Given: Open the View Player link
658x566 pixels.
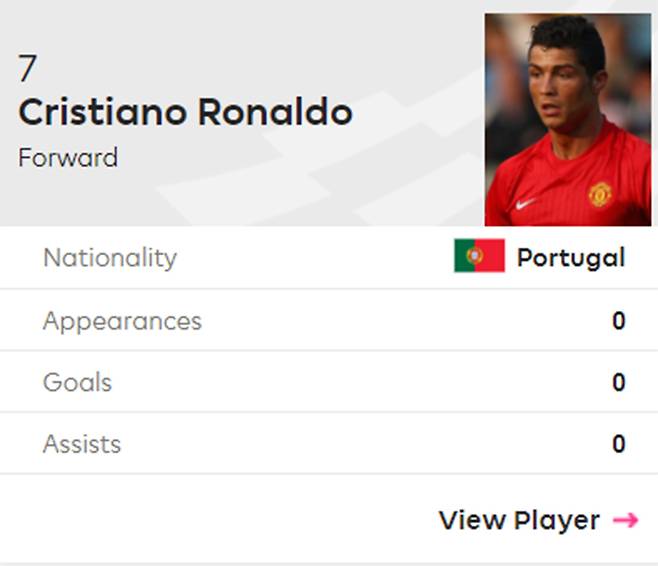Looking at the screenshot, I should [537, 520].
